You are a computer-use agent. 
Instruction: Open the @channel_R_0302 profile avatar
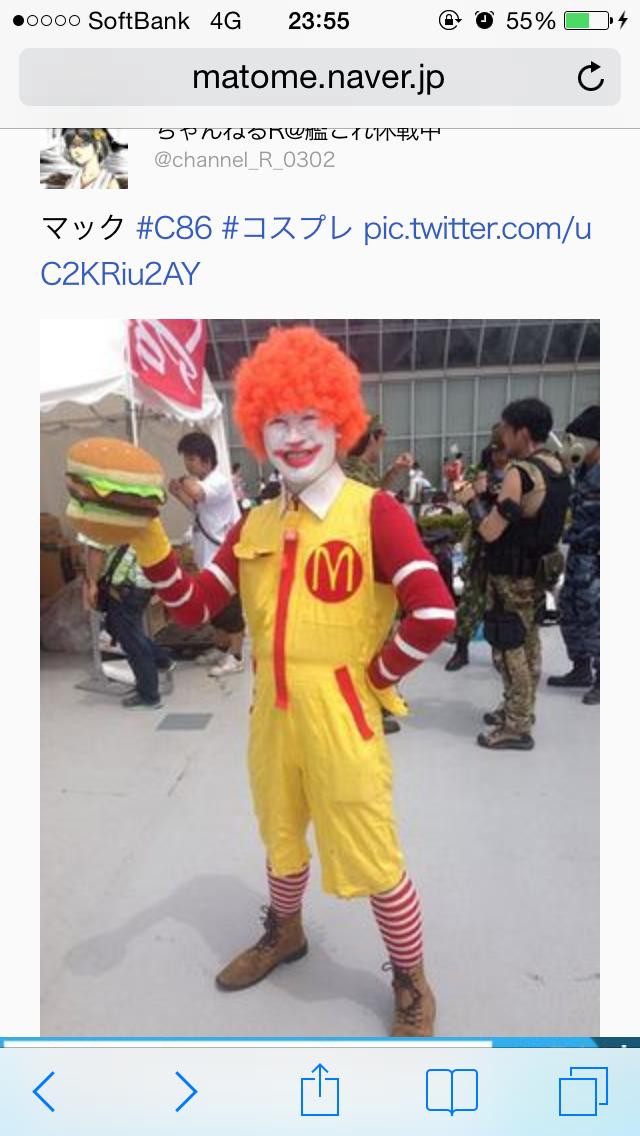84,157
